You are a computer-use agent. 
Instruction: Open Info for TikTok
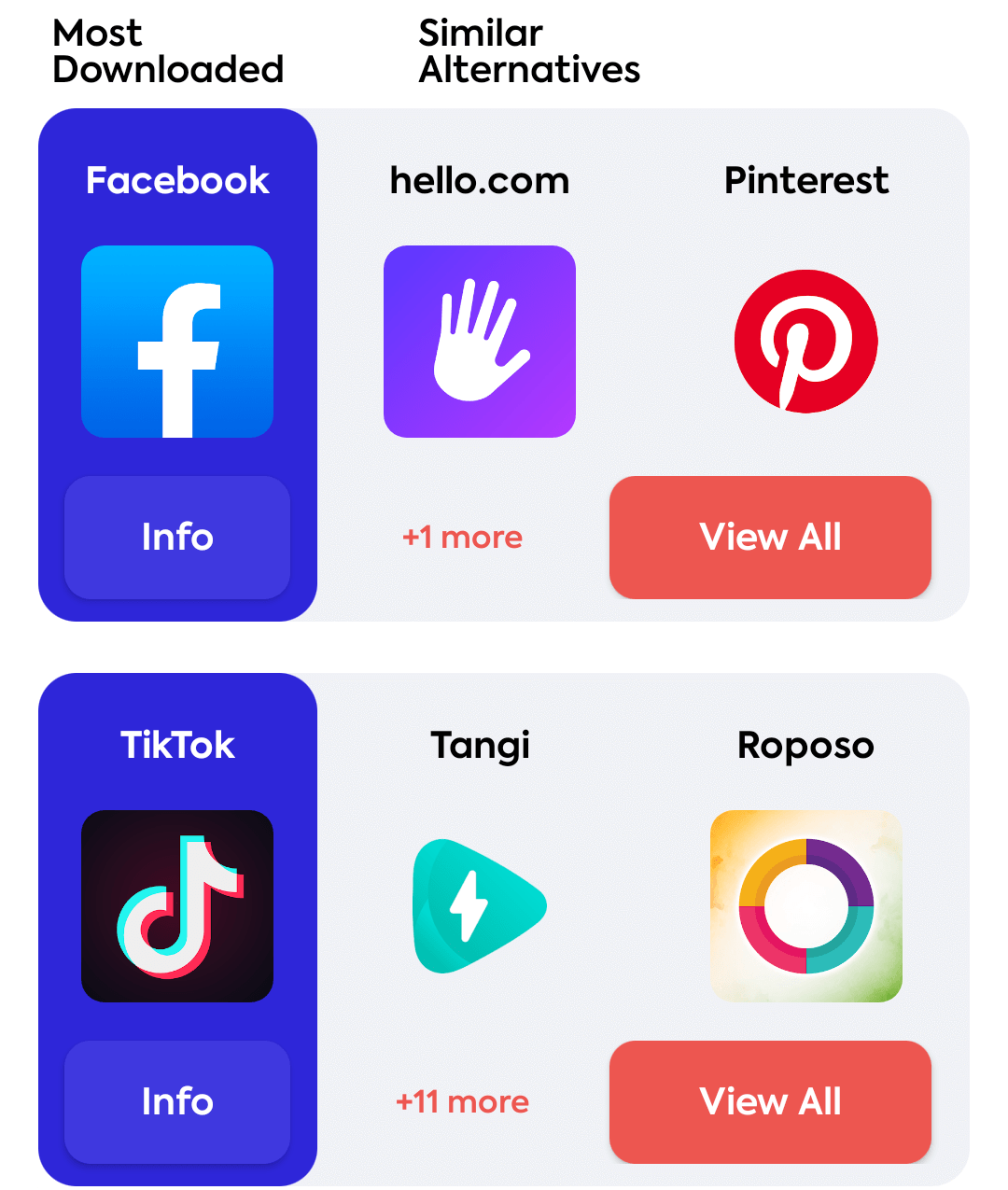[x=177, y=1102]
